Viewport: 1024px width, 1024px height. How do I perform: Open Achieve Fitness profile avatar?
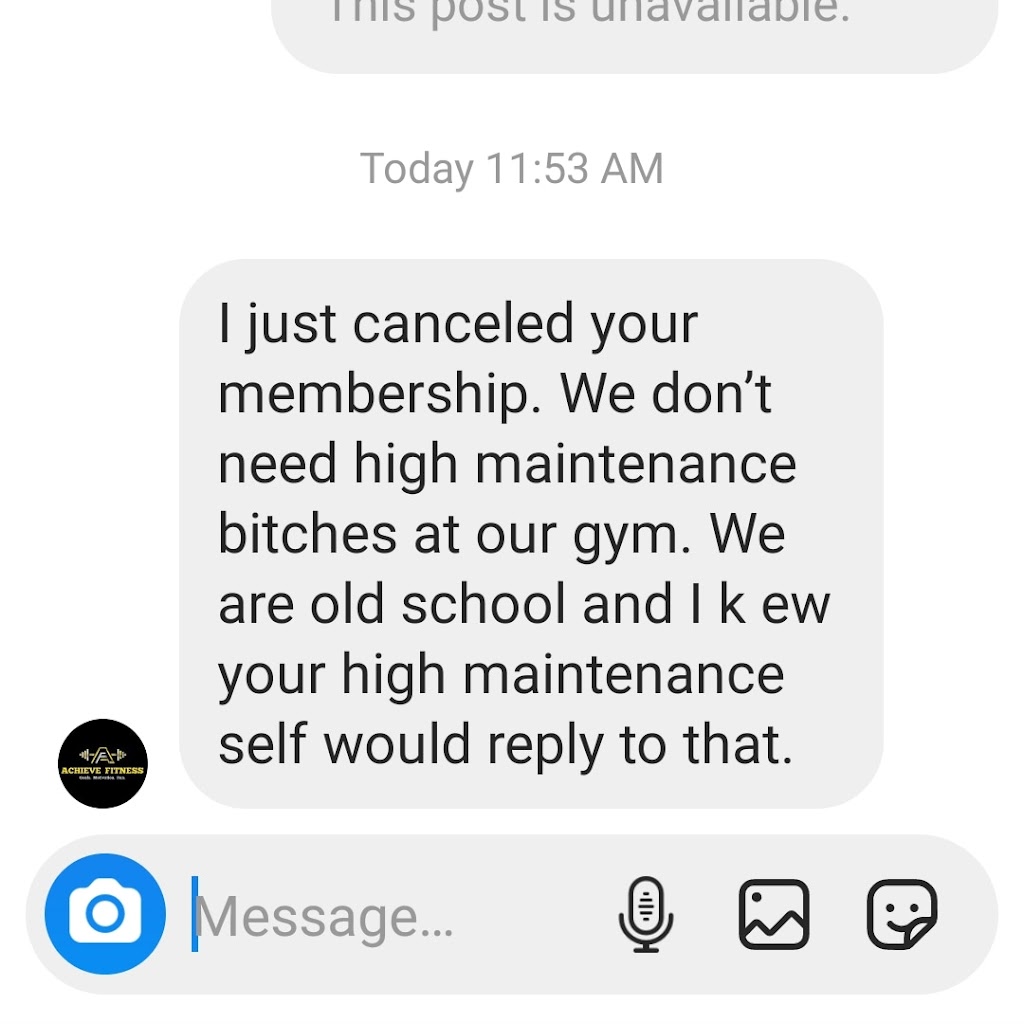103,764
